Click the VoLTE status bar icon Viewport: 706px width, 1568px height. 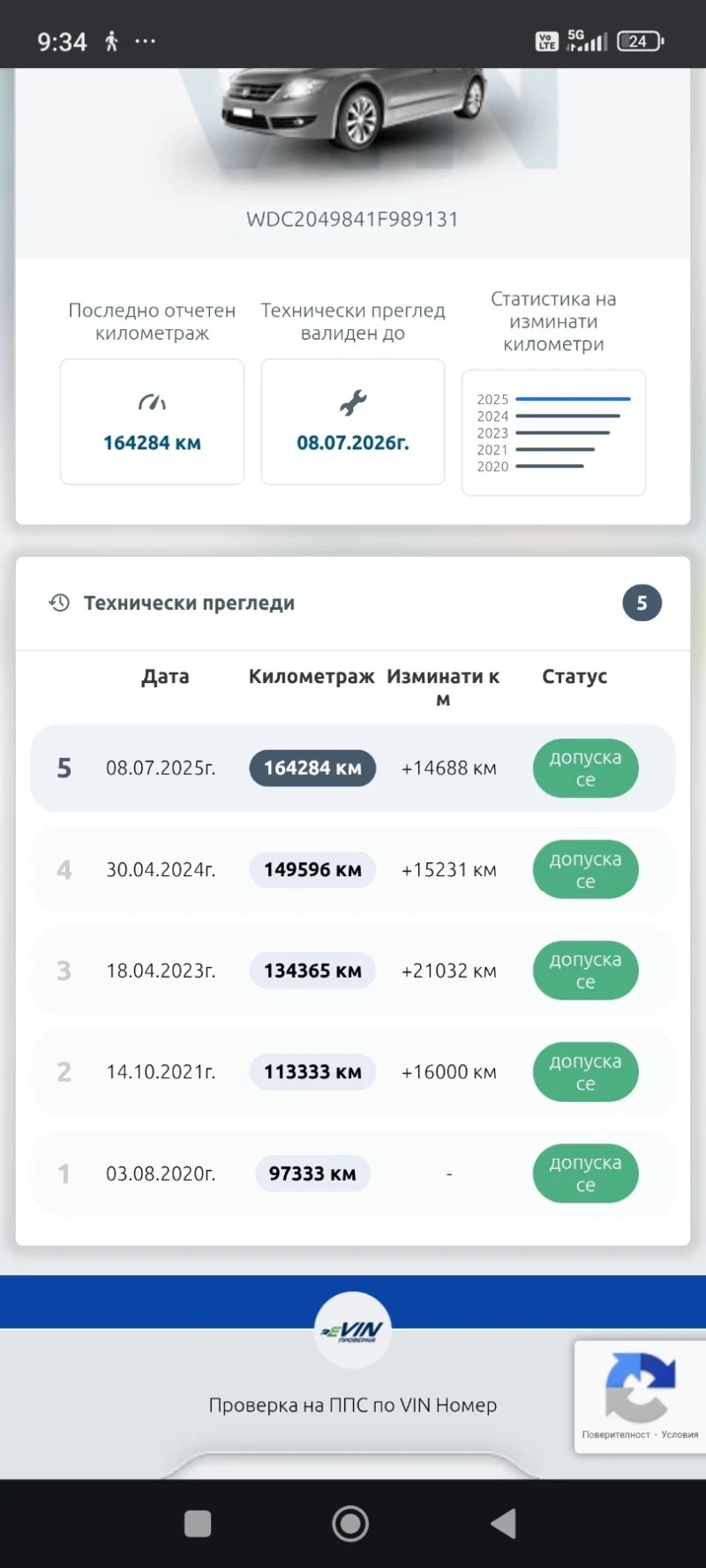click(x=546, y=40)
